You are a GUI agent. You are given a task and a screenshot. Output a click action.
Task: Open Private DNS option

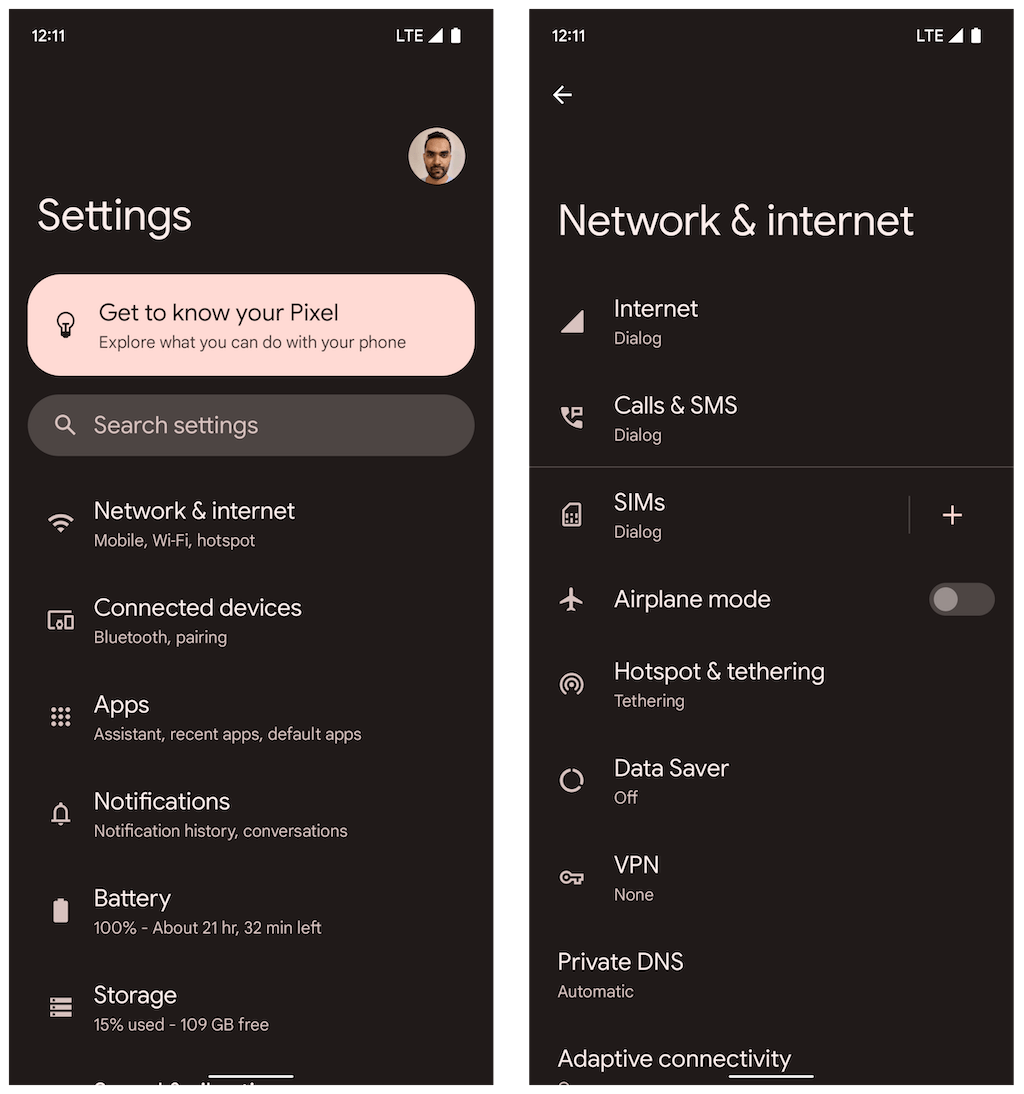(620, 975)
